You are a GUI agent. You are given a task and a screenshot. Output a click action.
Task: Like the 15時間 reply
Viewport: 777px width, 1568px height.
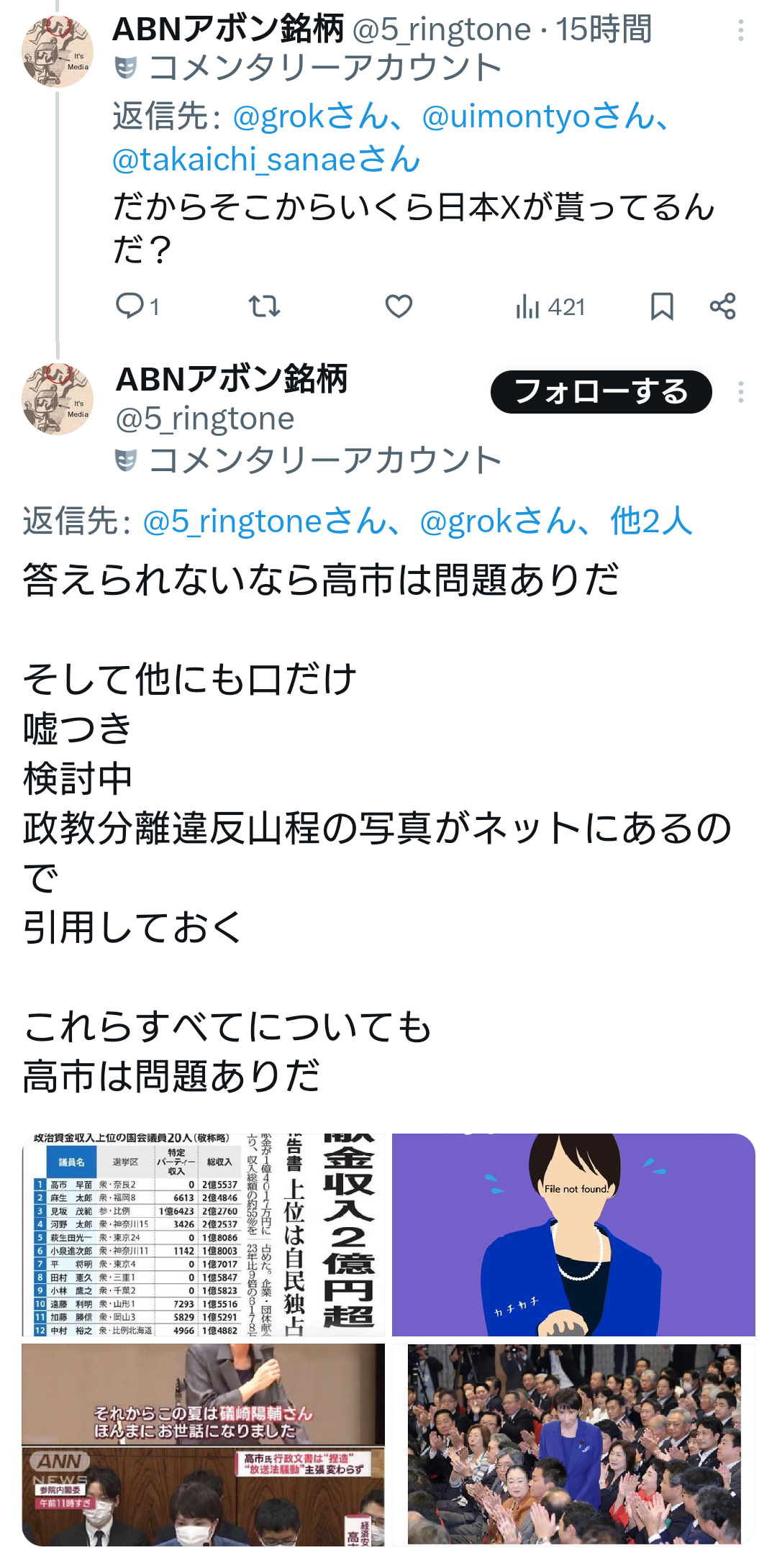(x=399, y=306)
